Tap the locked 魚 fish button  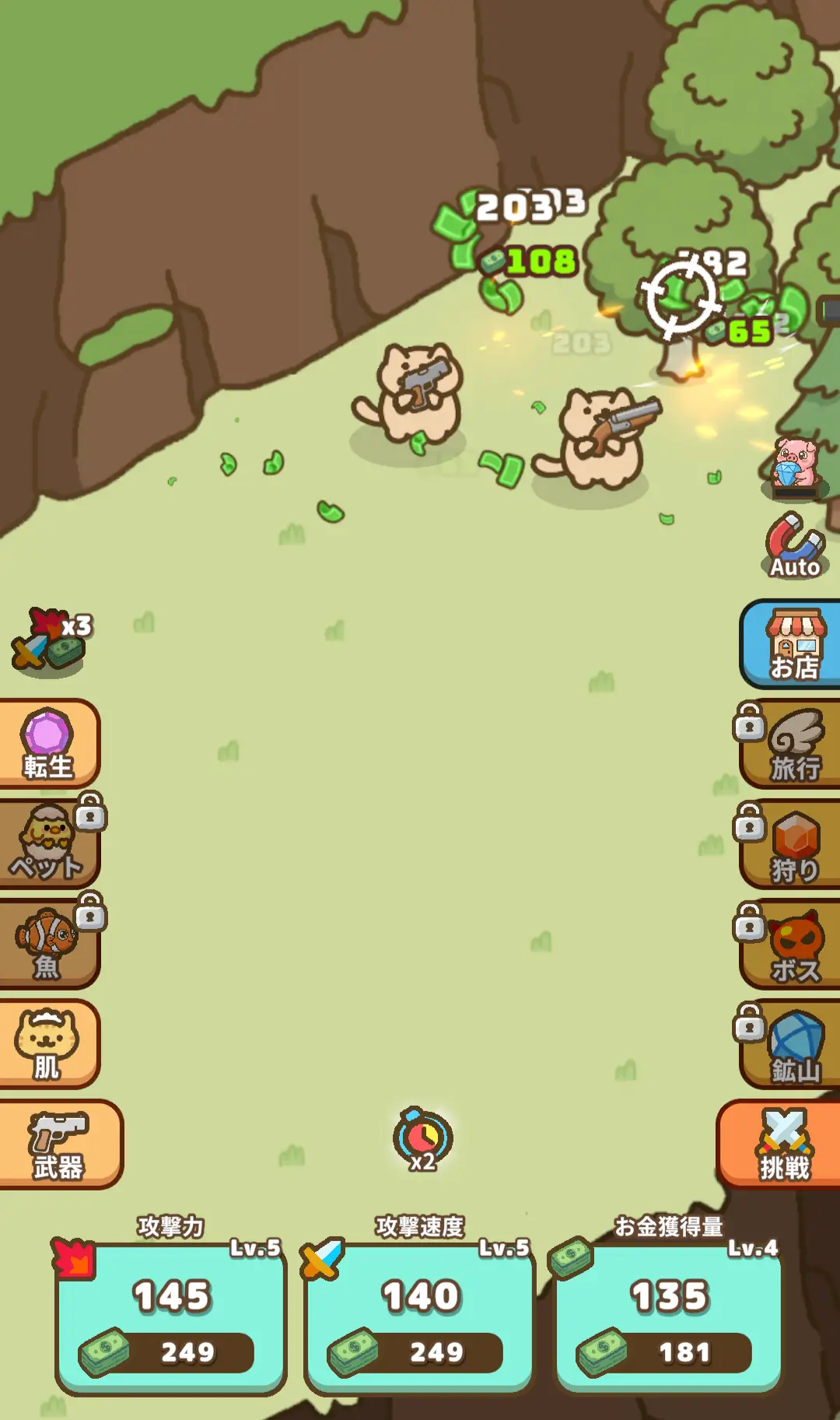[x=49, y=943]
